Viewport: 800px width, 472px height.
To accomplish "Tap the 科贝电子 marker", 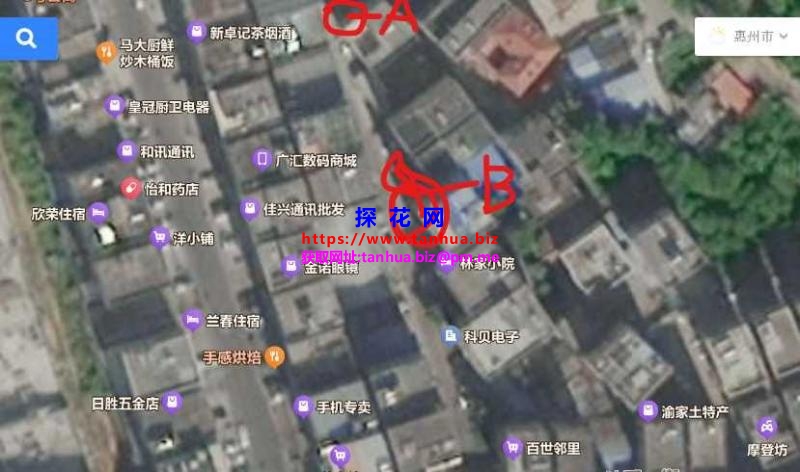I will (x=449, y=336).
